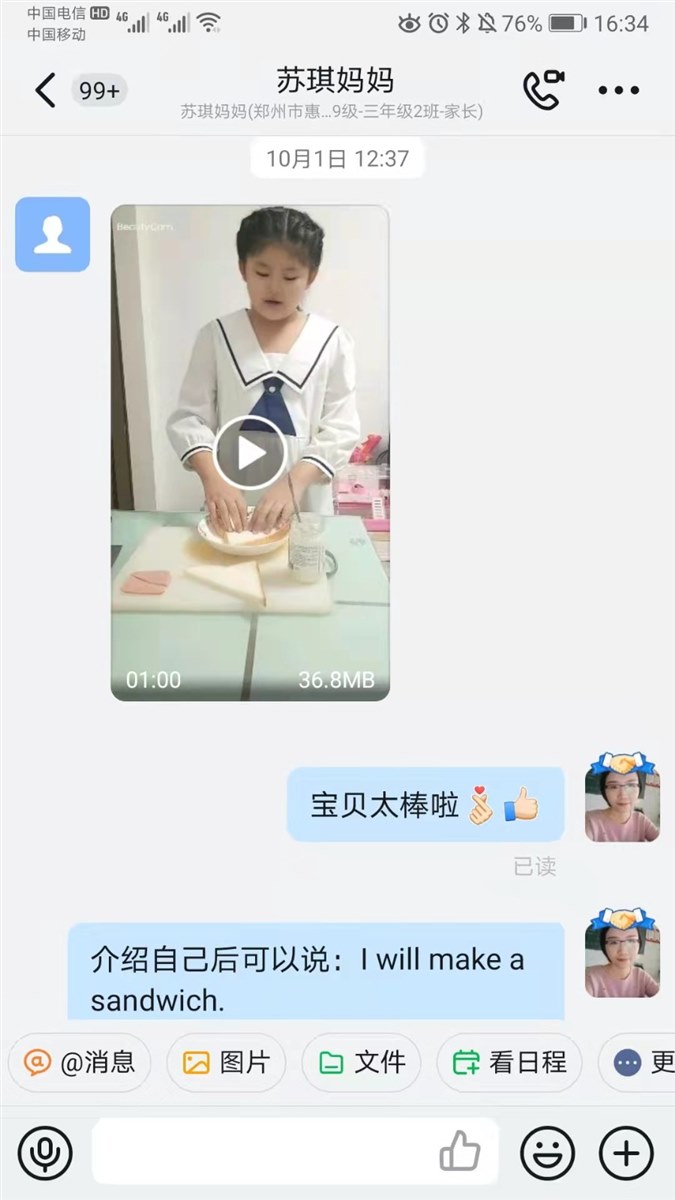Open the three-dot more options menu
The width and height of the screenshot is (675, 1200).
pyautogui.click(x=618, y=91)
